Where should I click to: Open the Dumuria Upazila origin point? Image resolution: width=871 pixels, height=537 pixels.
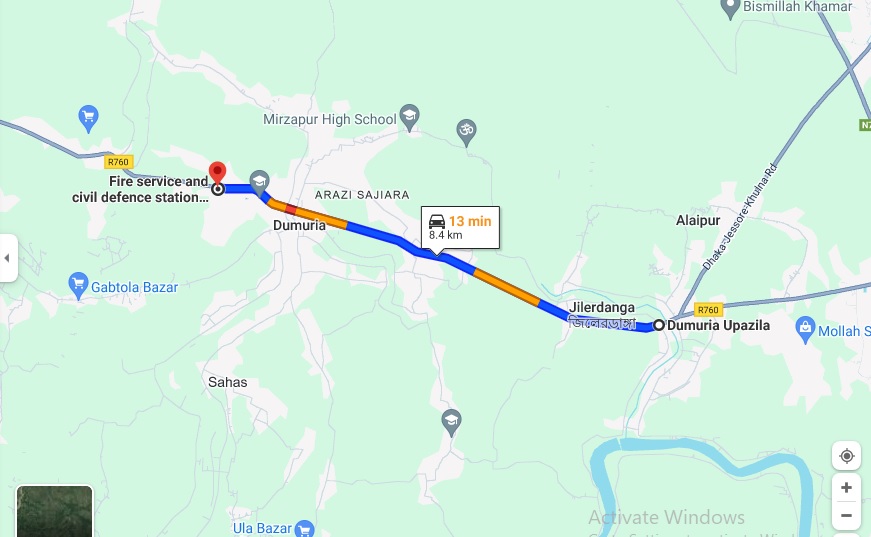point(659,325)
